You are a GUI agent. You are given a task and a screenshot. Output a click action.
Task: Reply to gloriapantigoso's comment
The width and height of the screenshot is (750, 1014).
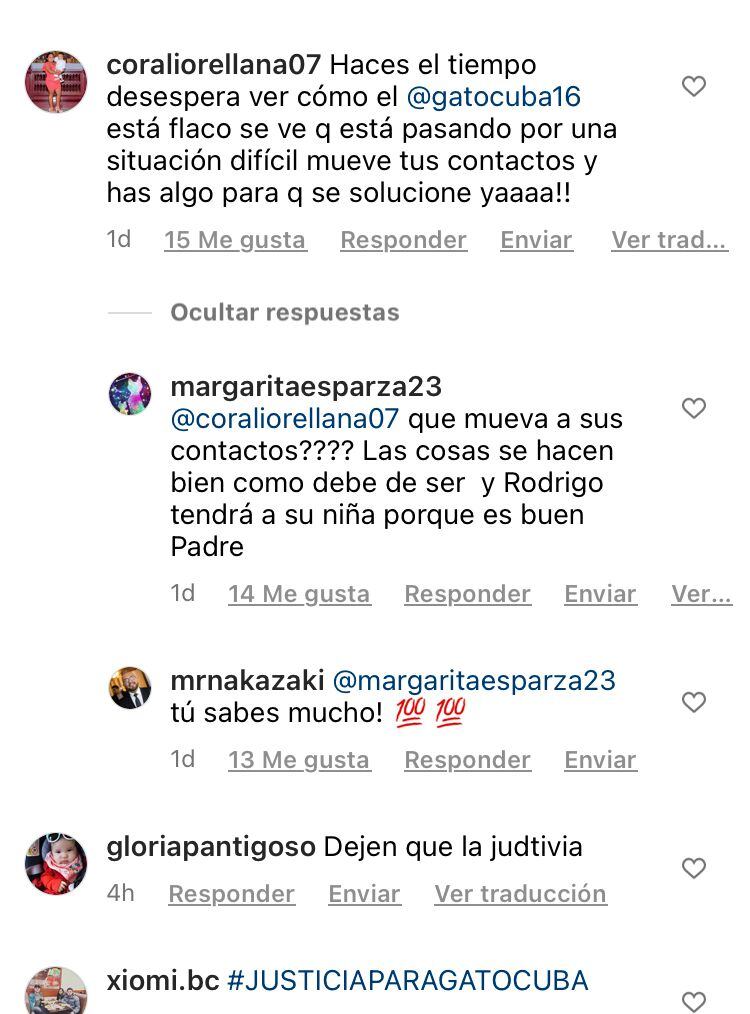click(x=231, y=894)
